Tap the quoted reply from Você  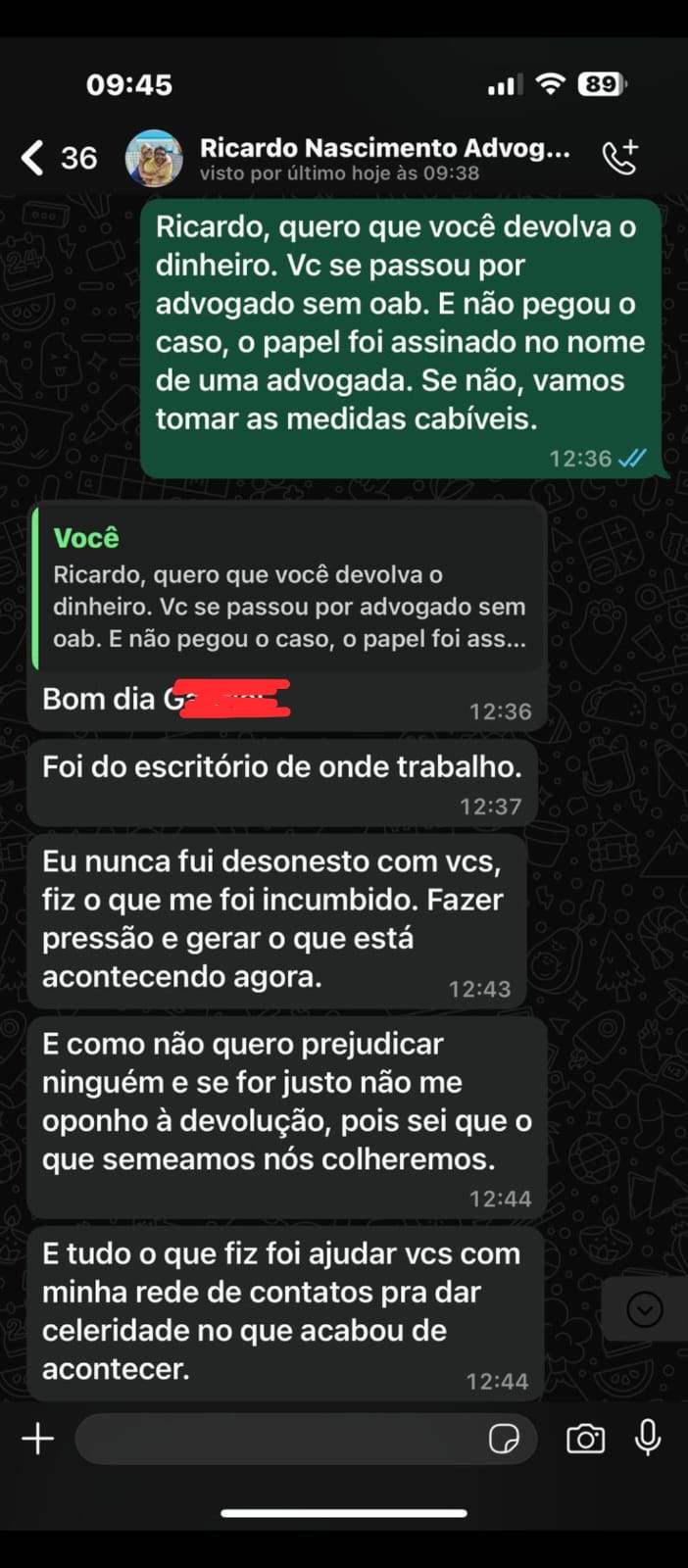coord(288,587)
